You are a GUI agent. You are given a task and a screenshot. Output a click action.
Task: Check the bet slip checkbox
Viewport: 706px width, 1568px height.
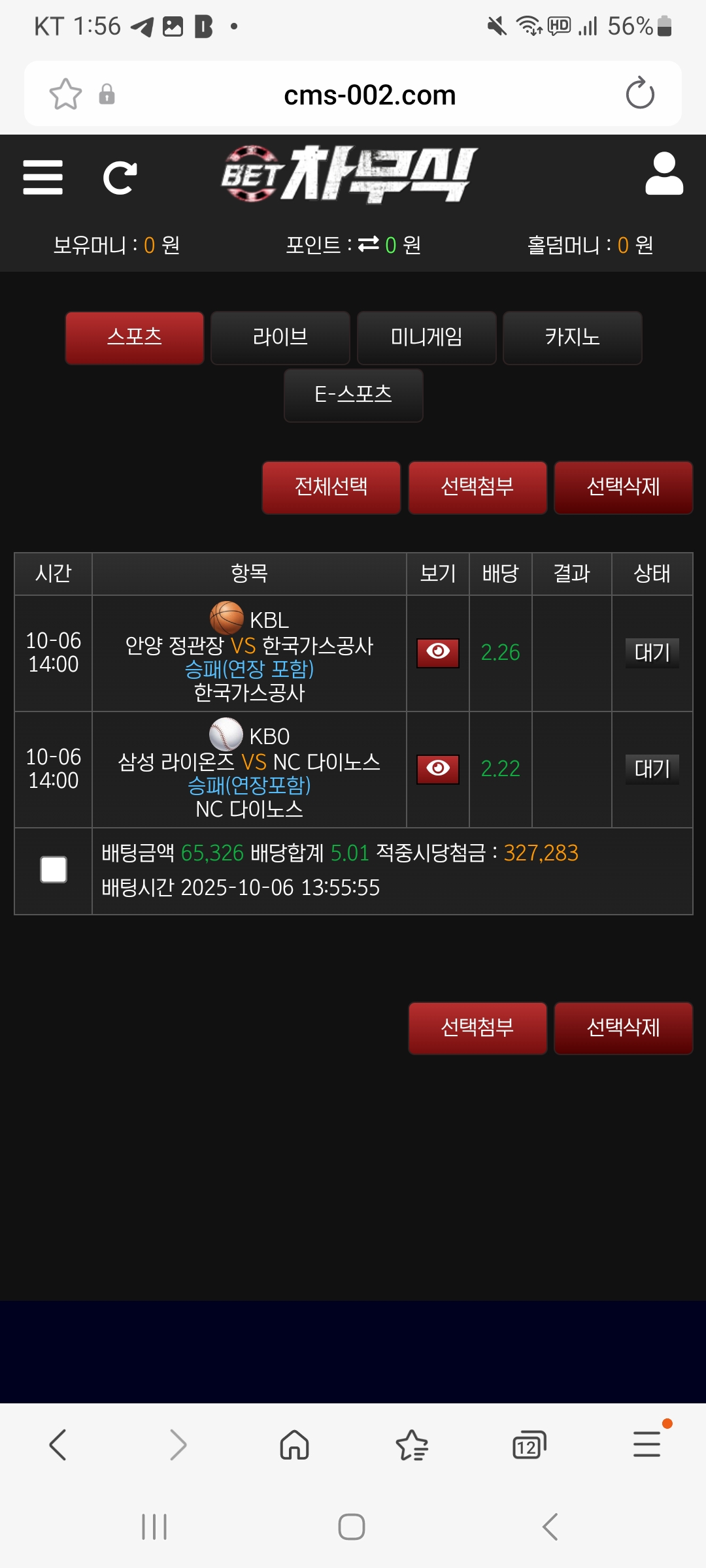point(54,870)
